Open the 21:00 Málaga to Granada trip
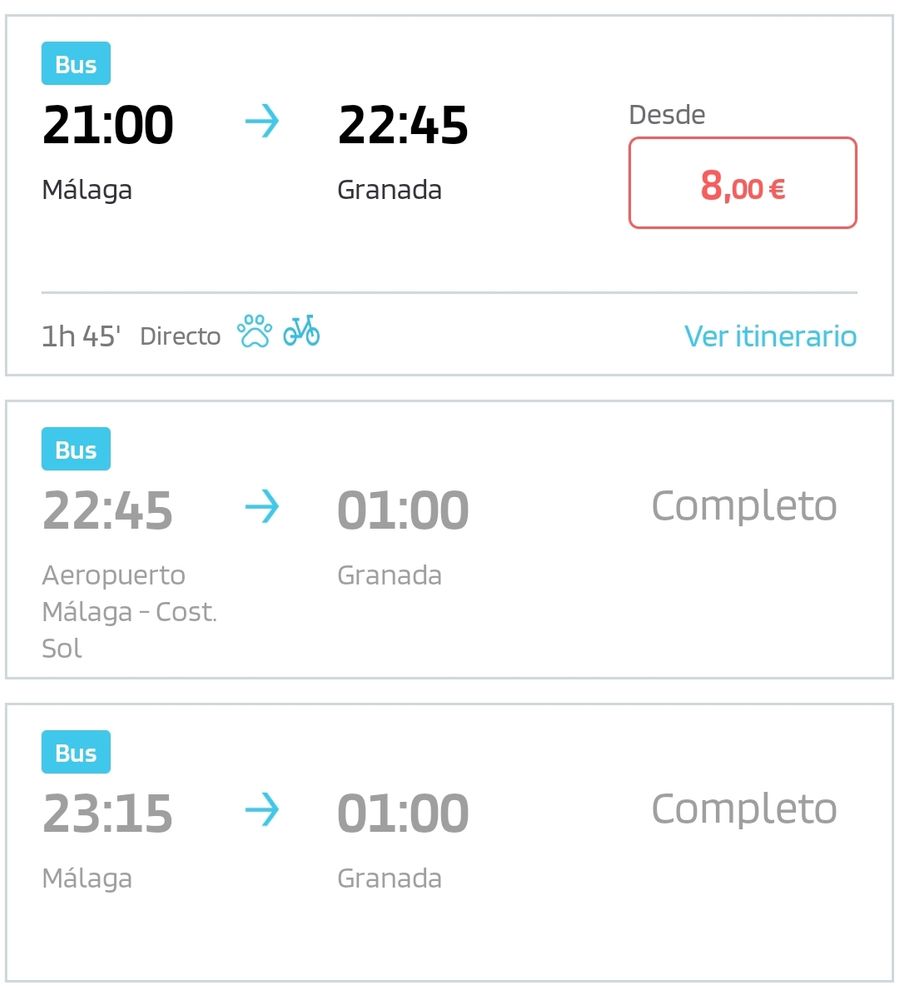Viewport: 899px width, 1000px height. 300,150
